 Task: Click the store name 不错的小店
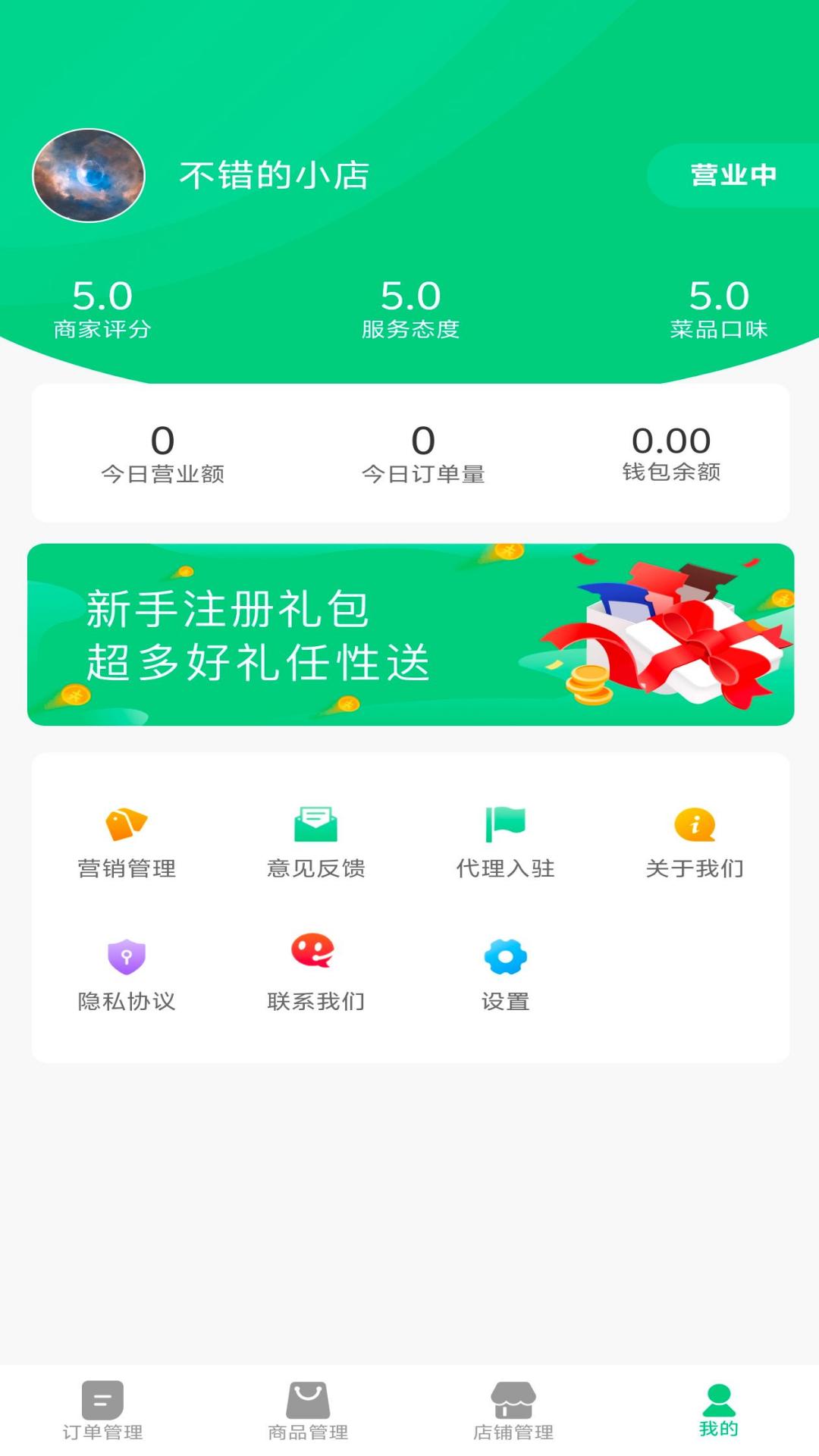click(273, 175)
